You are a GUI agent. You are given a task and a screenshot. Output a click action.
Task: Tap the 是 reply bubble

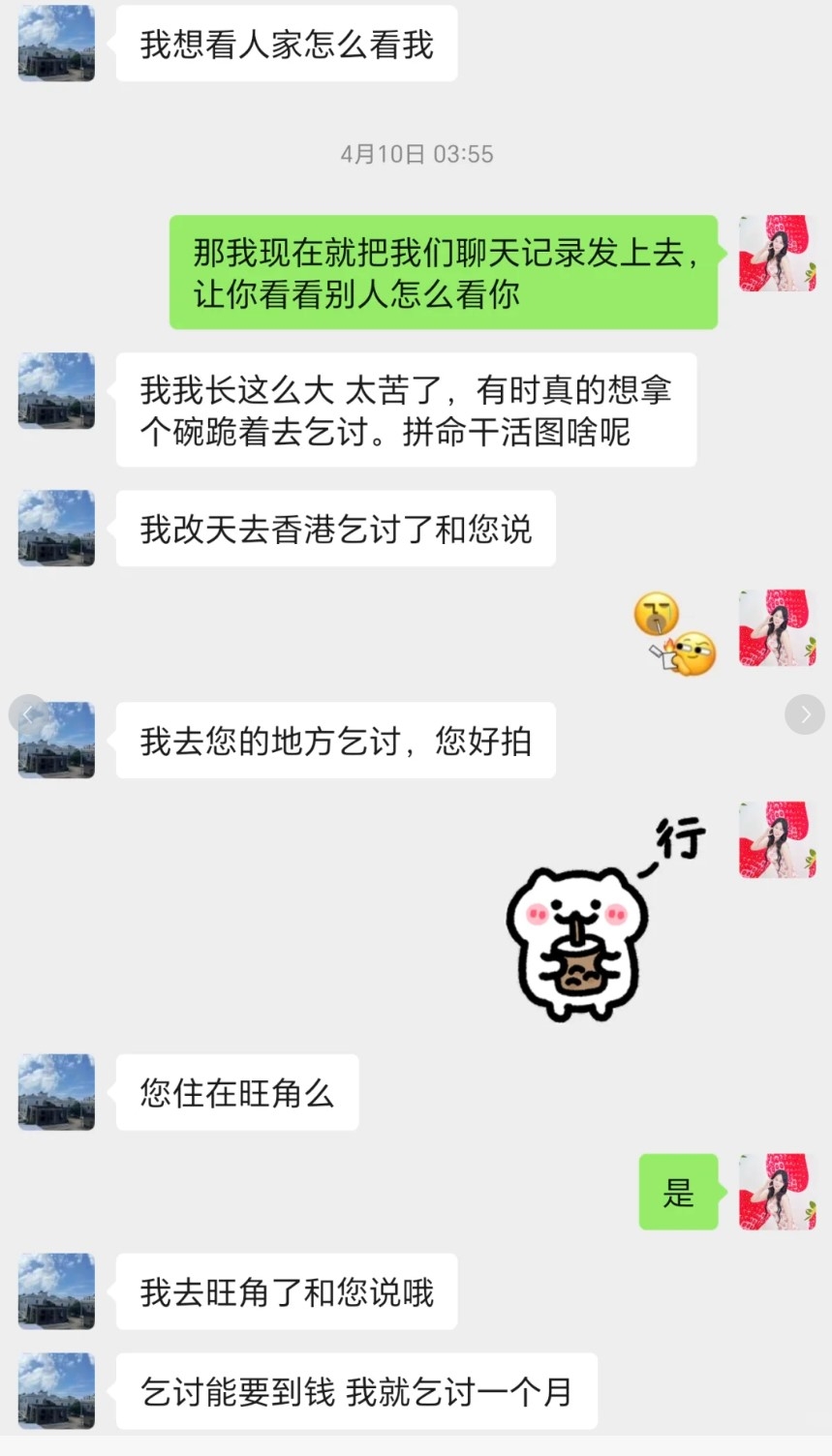pyautogui.click(x=678, y=1193)
